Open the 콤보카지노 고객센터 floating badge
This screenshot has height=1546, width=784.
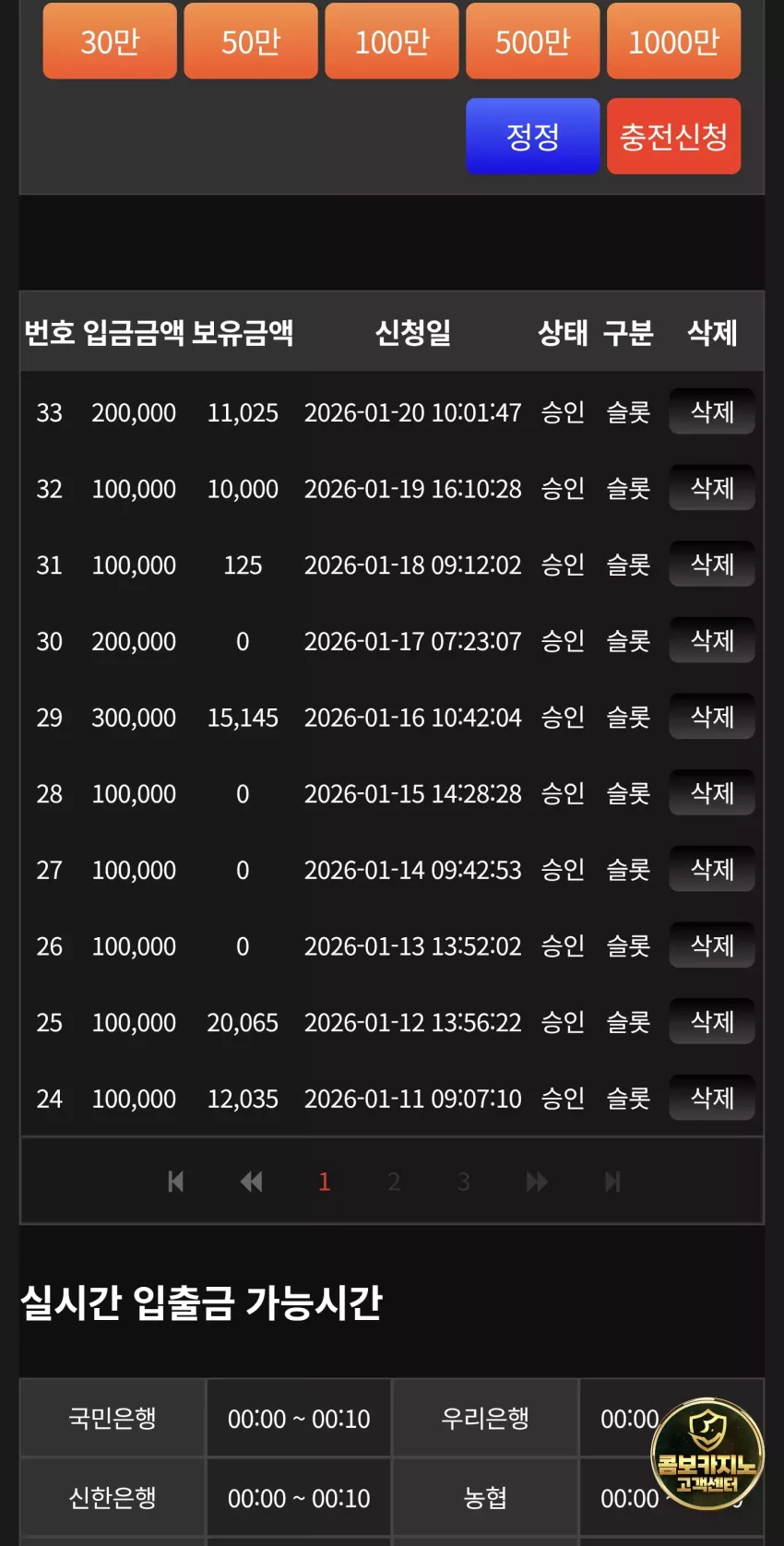coord(707,1455)
